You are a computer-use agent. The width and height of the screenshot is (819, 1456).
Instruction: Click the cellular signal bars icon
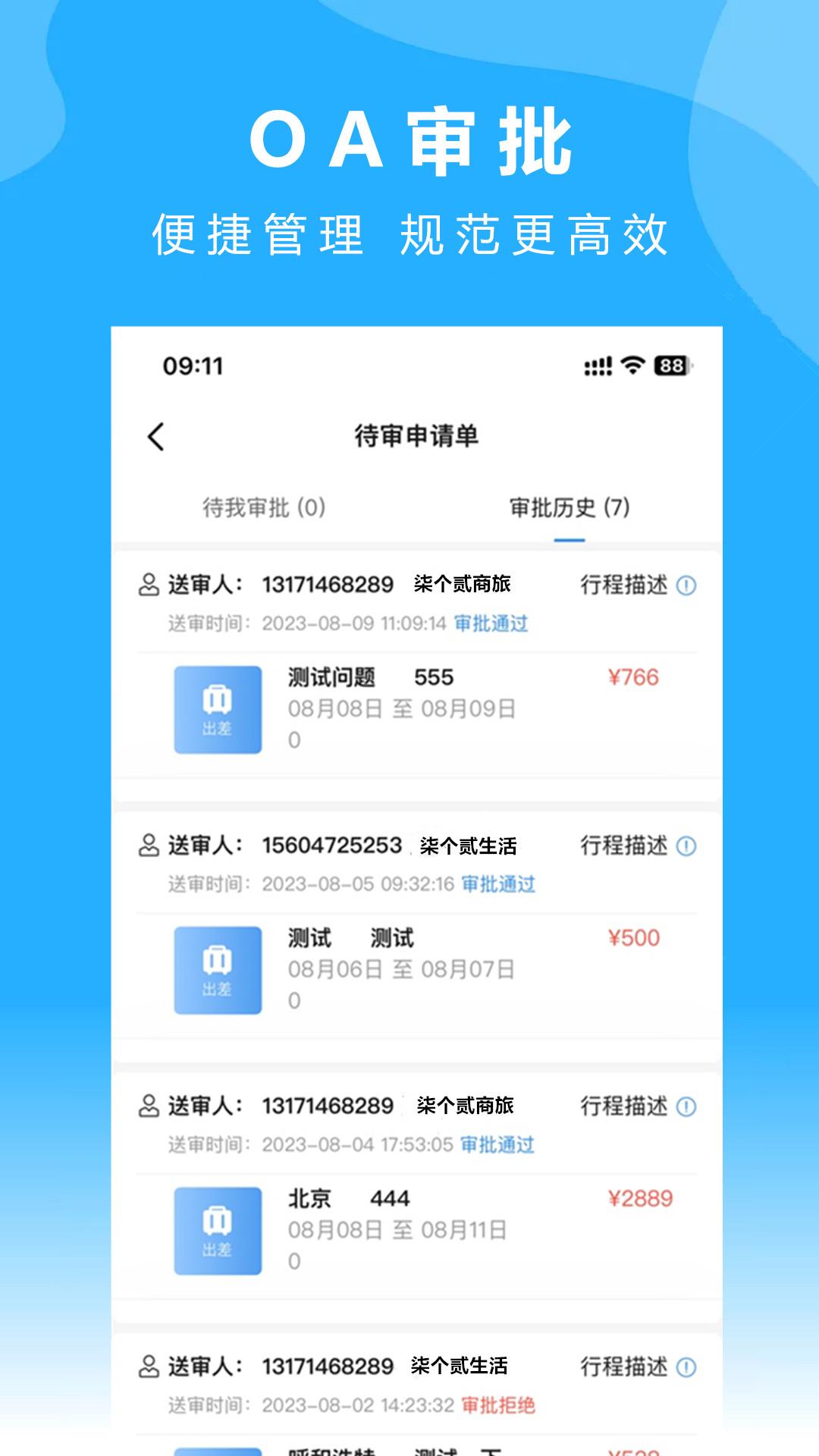pyautogui.click(x=598, y=366)
